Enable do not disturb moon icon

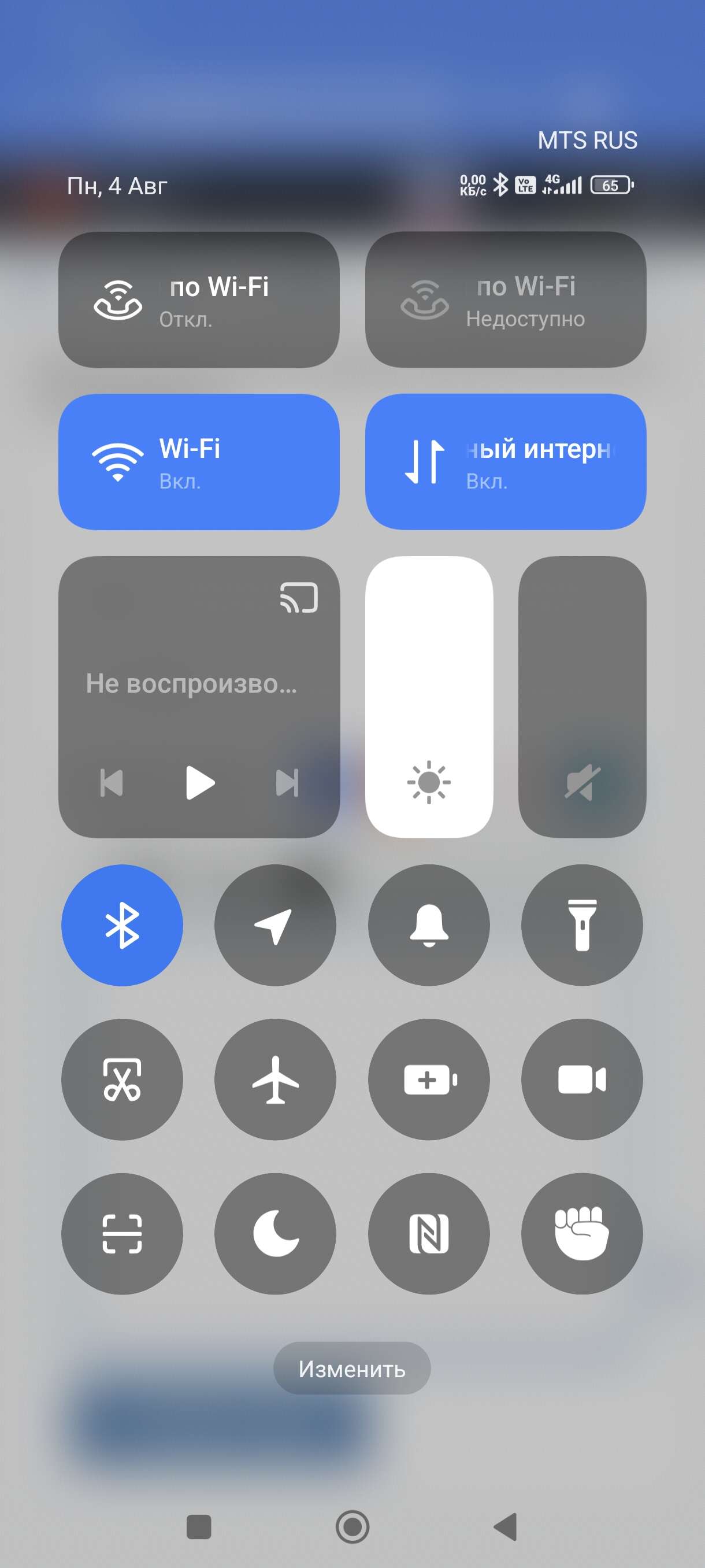pos(276,1234)
